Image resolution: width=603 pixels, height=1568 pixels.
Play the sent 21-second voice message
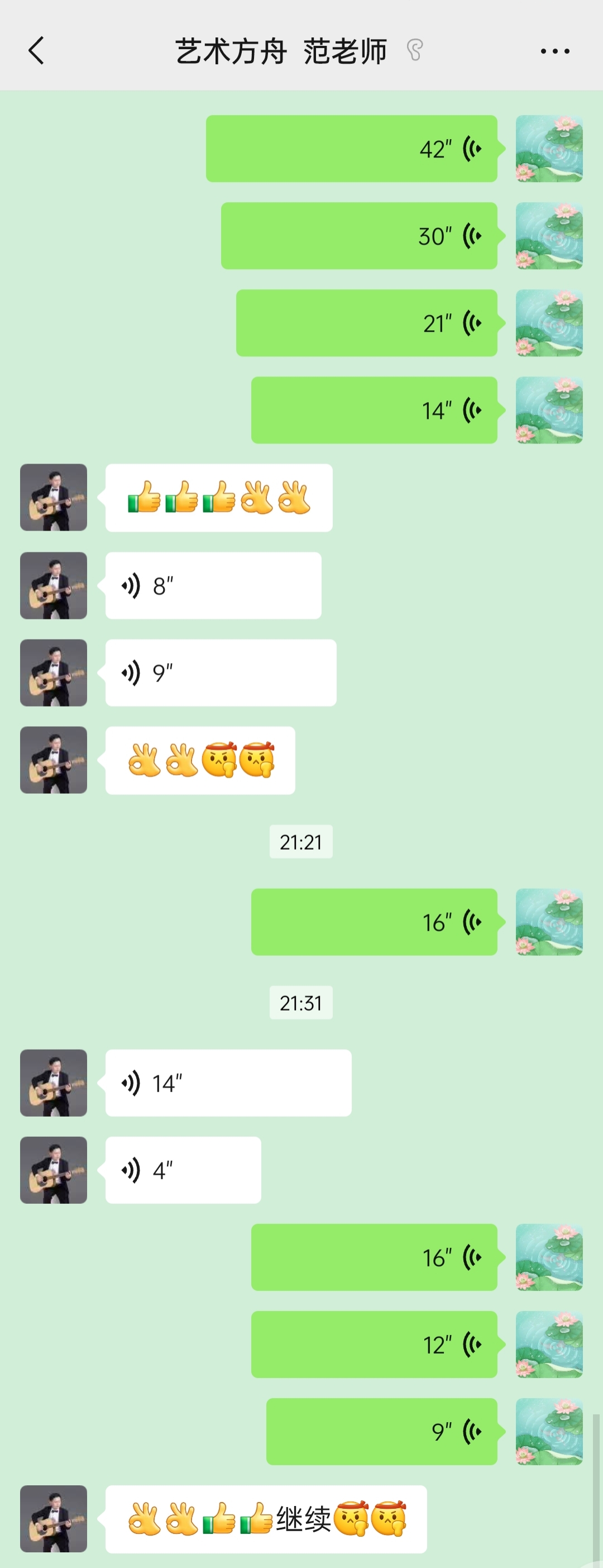coord(366,323)
